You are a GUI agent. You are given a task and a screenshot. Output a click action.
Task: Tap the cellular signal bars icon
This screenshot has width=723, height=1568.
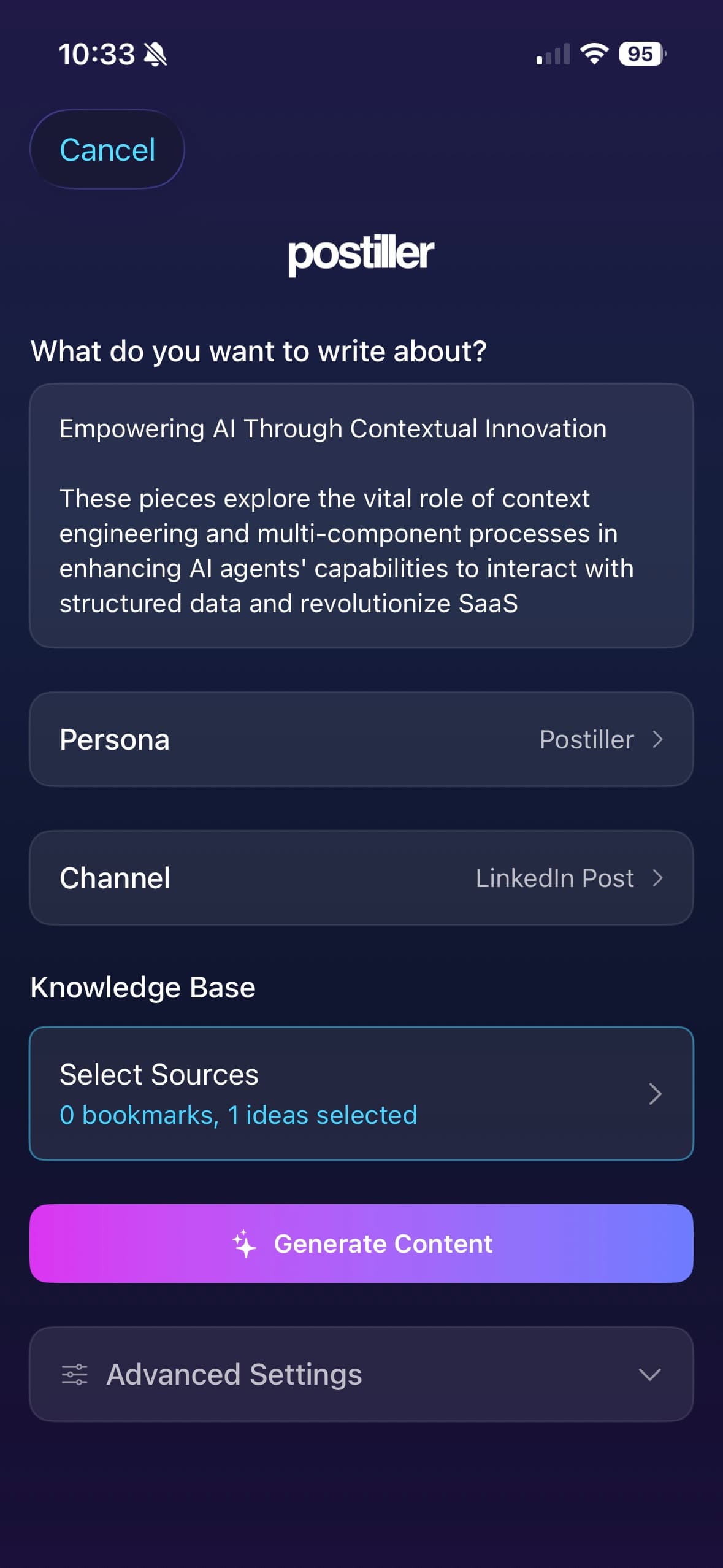(551, 55)
